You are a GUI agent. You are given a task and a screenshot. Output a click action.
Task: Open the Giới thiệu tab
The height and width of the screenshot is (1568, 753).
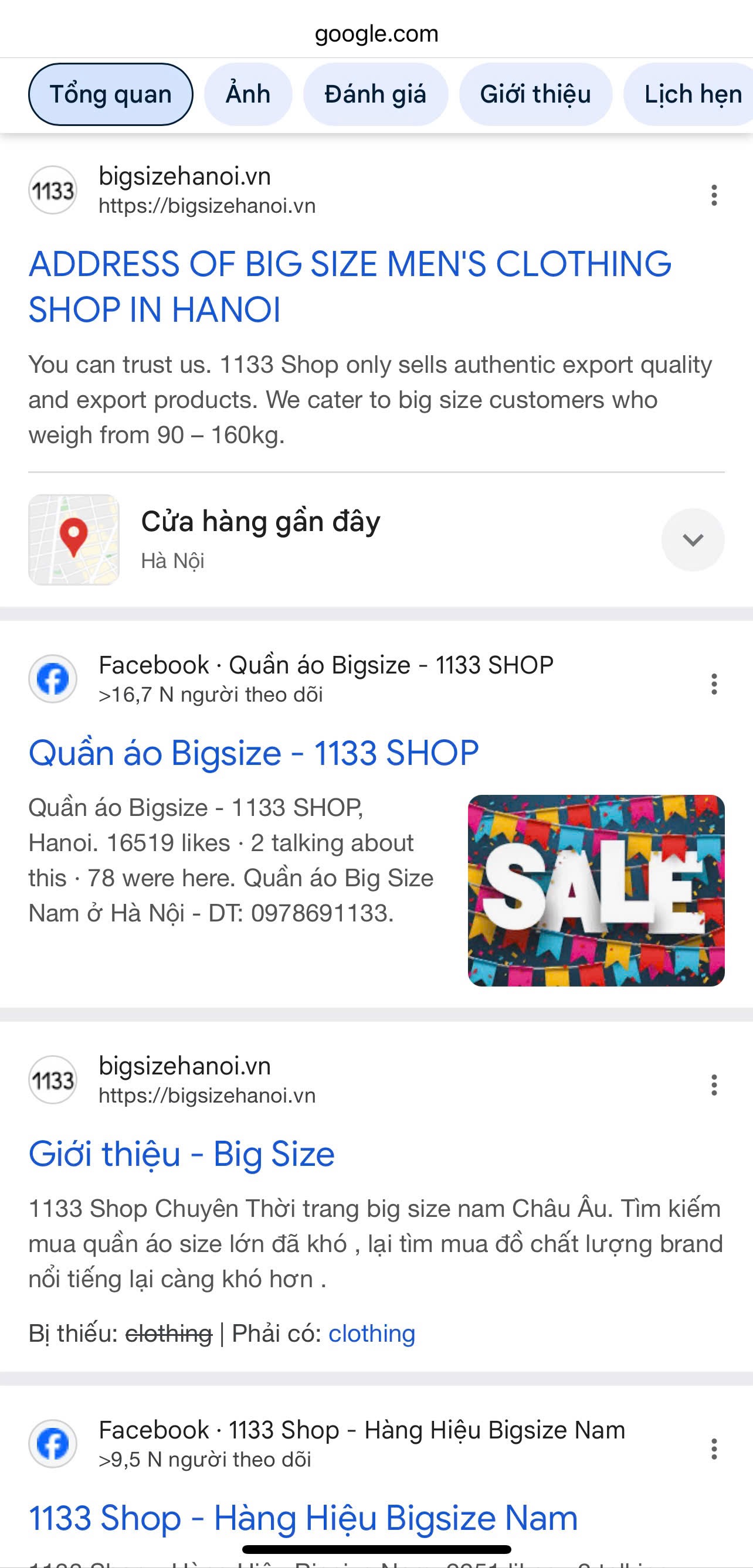[535, 94]
